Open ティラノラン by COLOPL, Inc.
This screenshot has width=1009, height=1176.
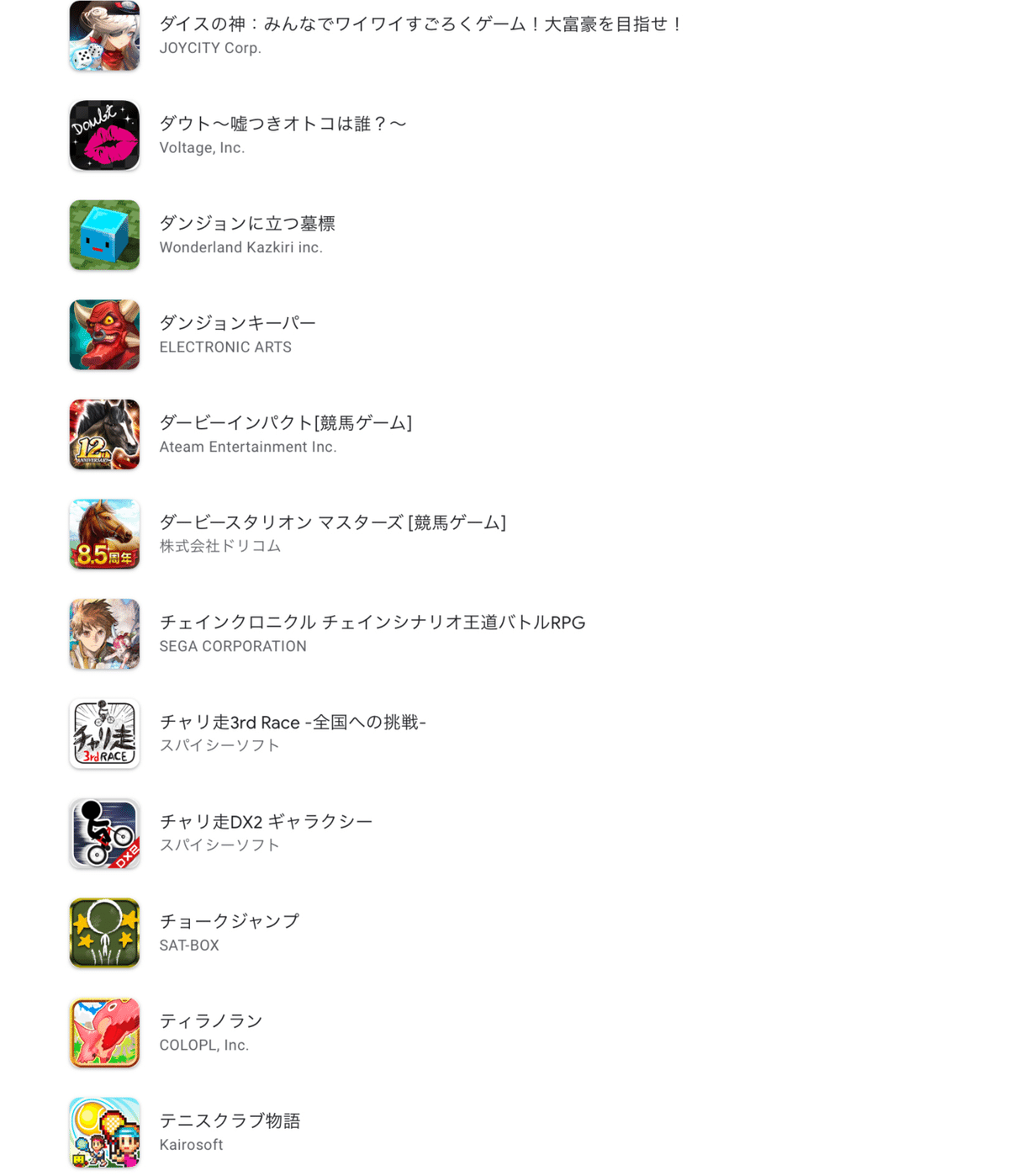[211, 1021]
